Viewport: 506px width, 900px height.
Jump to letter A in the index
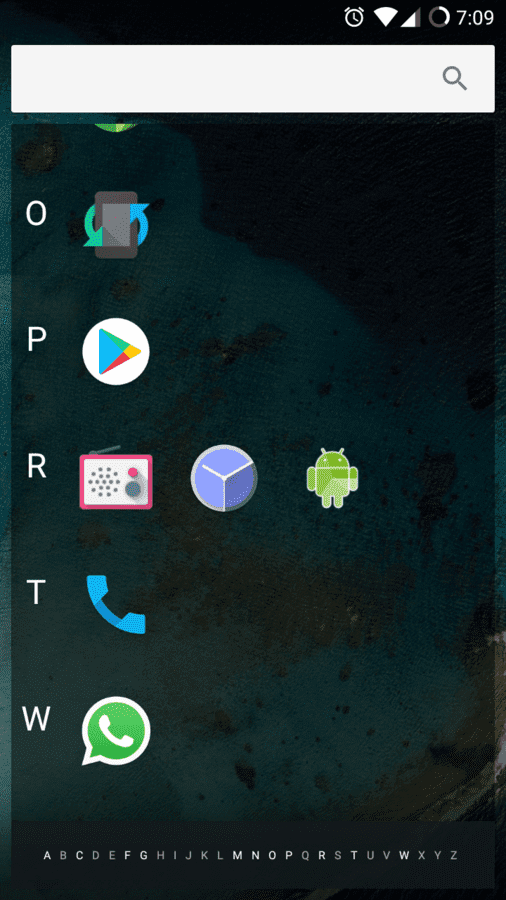click(47, 856)
